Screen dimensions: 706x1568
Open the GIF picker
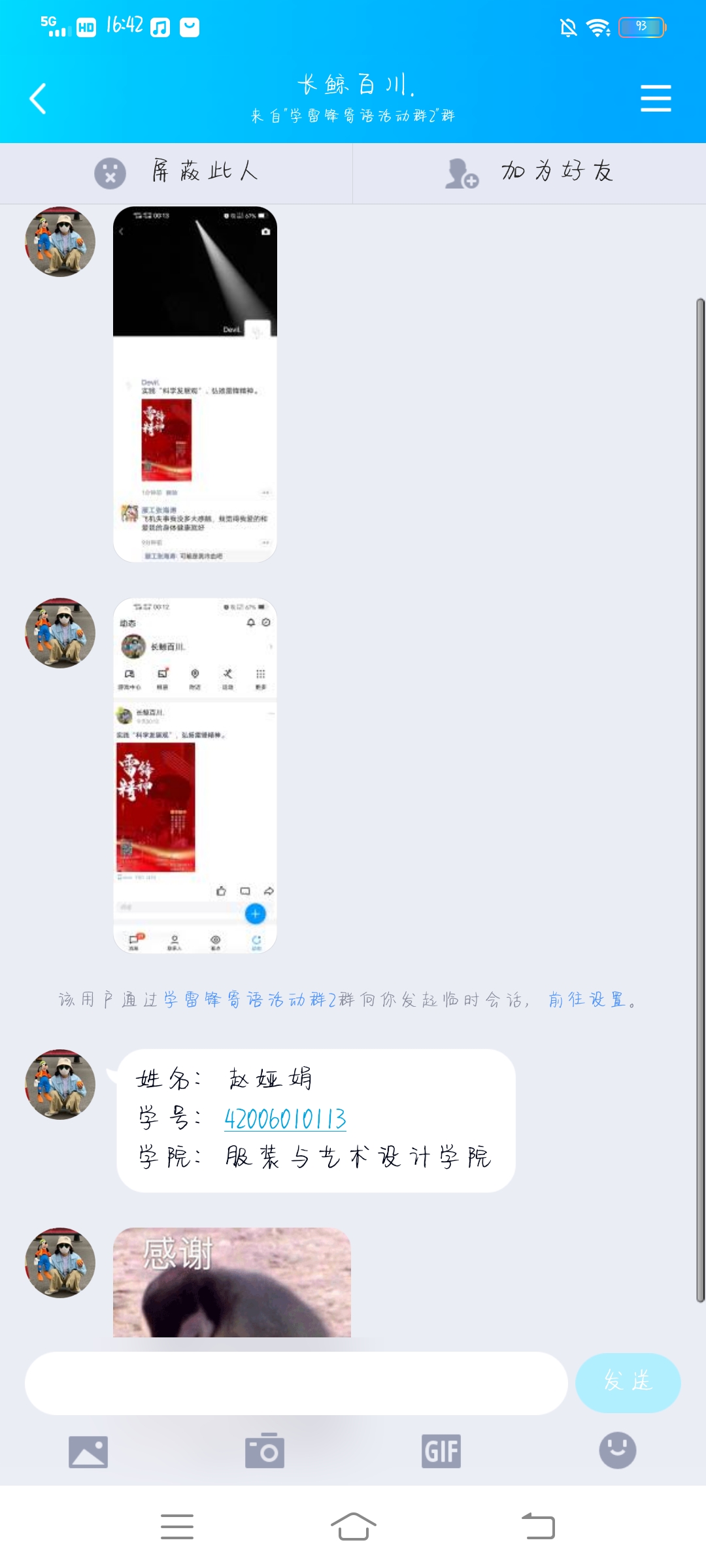[x=441, y=1451]
